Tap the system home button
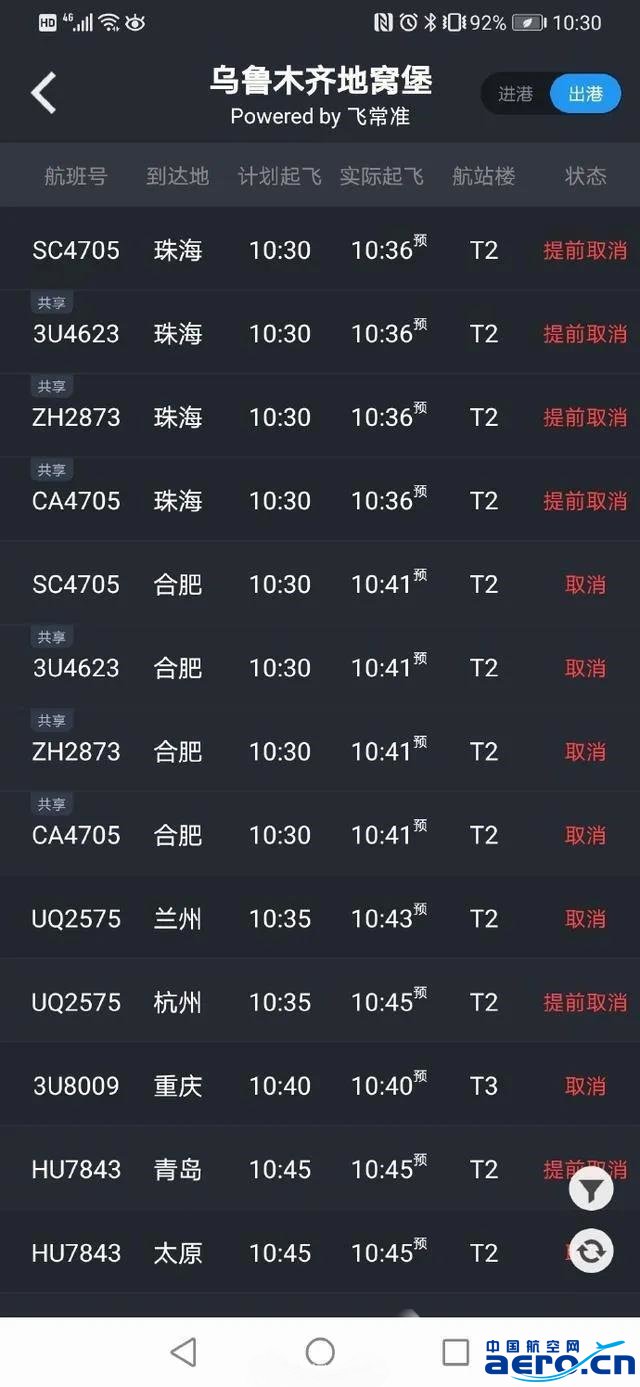The height and width of the screenshot is (1387, 640). click(320, 1352)
